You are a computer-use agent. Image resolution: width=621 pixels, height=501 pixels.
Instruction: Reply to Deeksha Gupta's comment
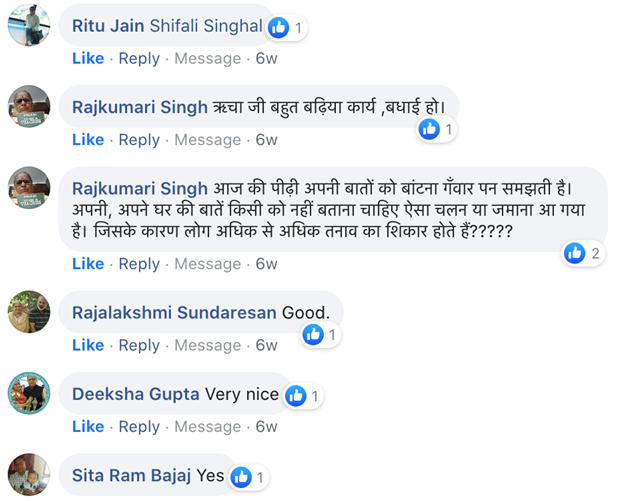coord(139,427)
